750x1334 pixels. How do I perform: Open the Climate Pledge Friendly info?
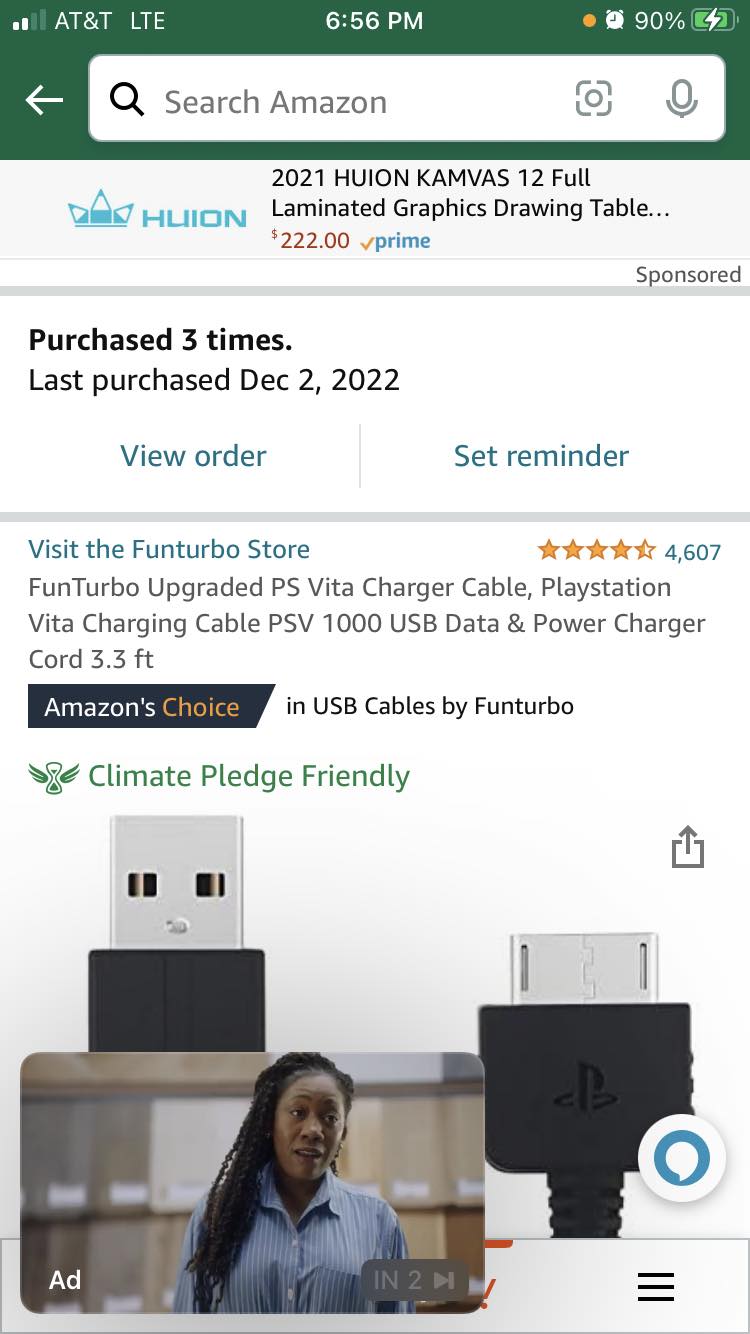click(219, 776)
